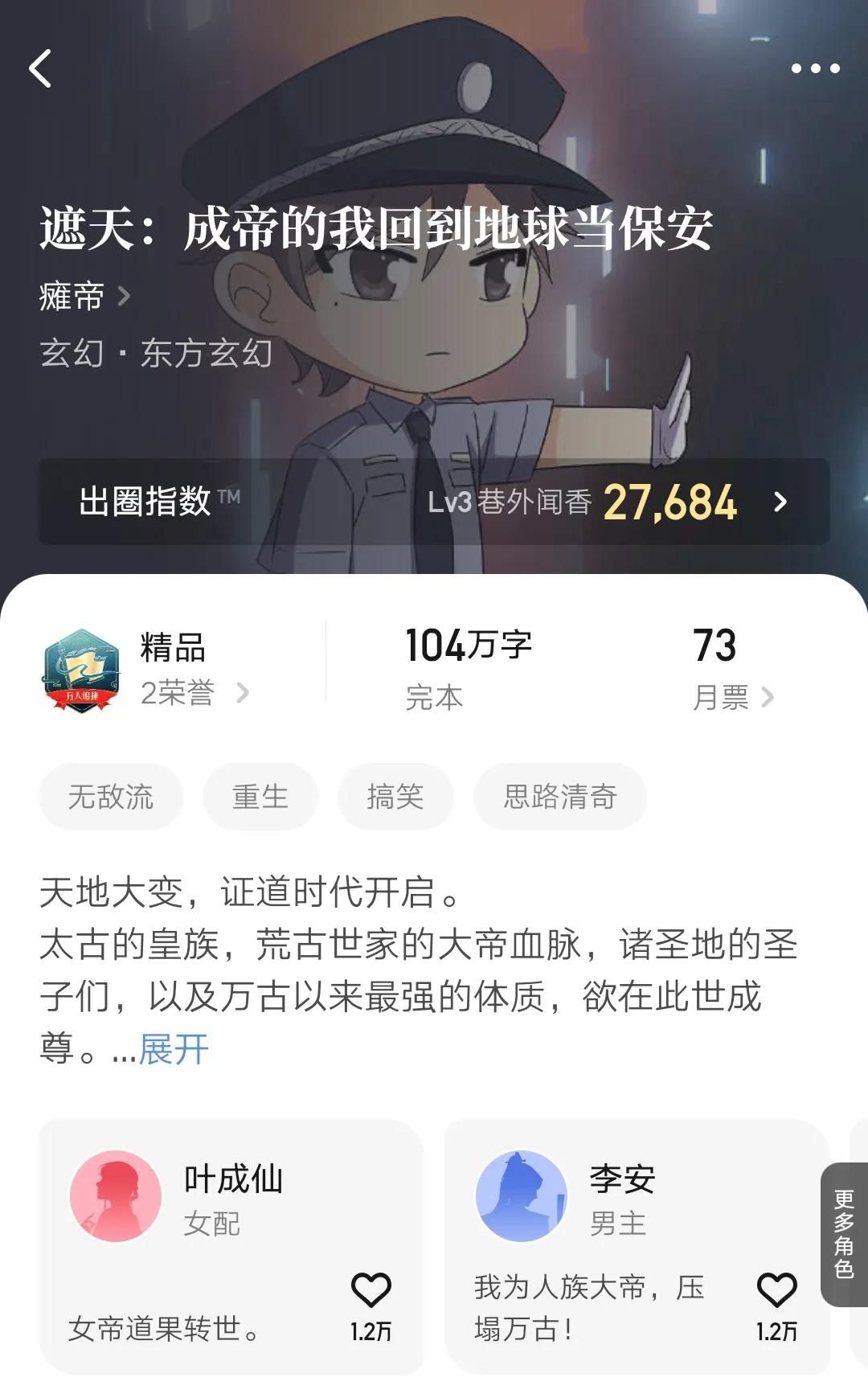Tap the 重生 tag
The width and height of the screenshot is (868, 1390).
[260, 797]
